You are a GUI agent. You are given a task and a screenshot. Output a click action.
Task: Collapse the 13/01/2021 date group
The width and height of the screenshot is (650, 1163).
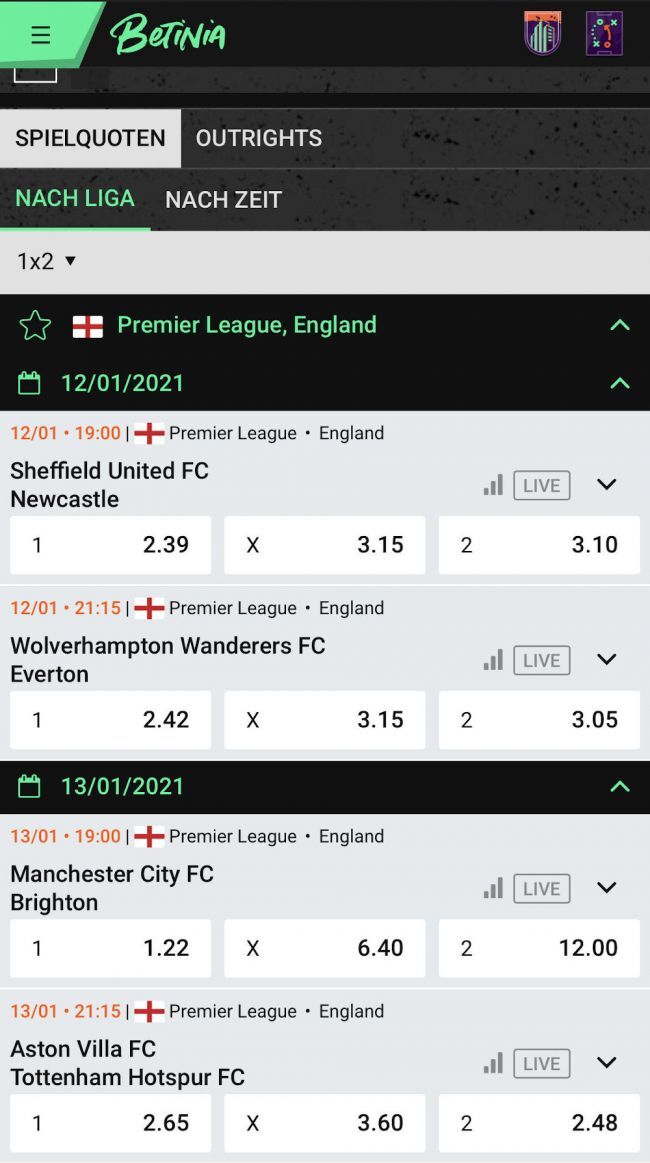619,787
